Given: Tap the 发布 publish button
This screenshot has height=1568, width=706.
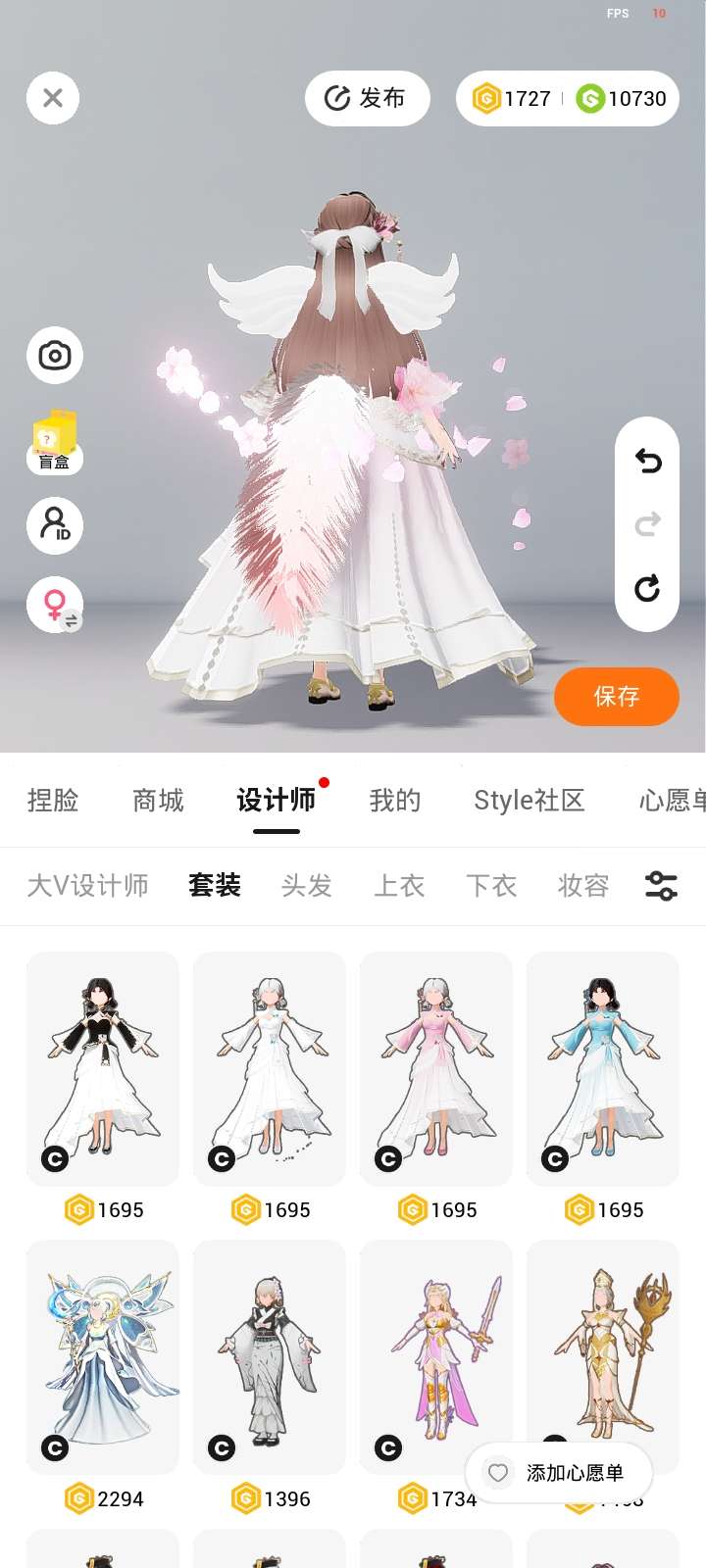Looking at the screenshot, I should coord(367,98).
